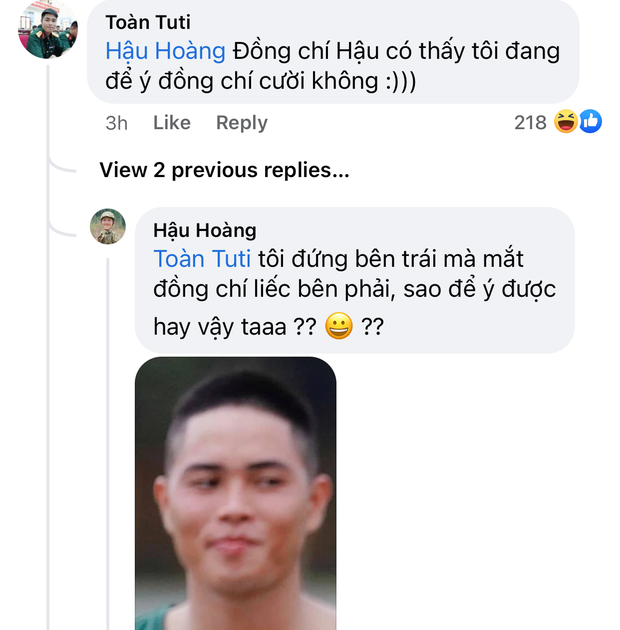The height and width of the screenshot is (630, 620).
Task: Tap the Toàn Tuti mention link
Action: coord(202,259)
